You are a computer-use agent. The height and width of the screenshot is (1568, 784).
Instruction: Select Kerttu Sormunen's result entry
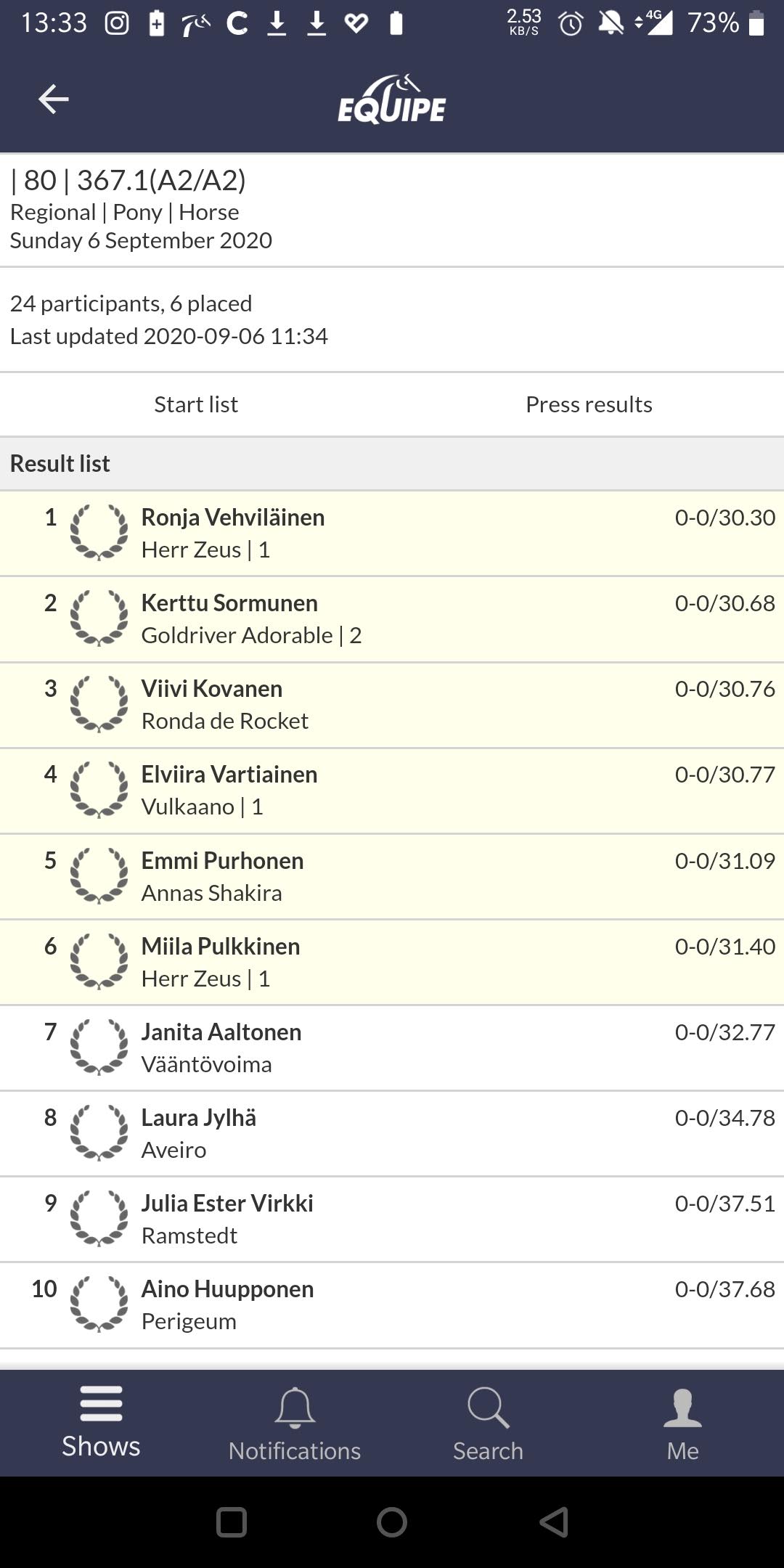392,619
